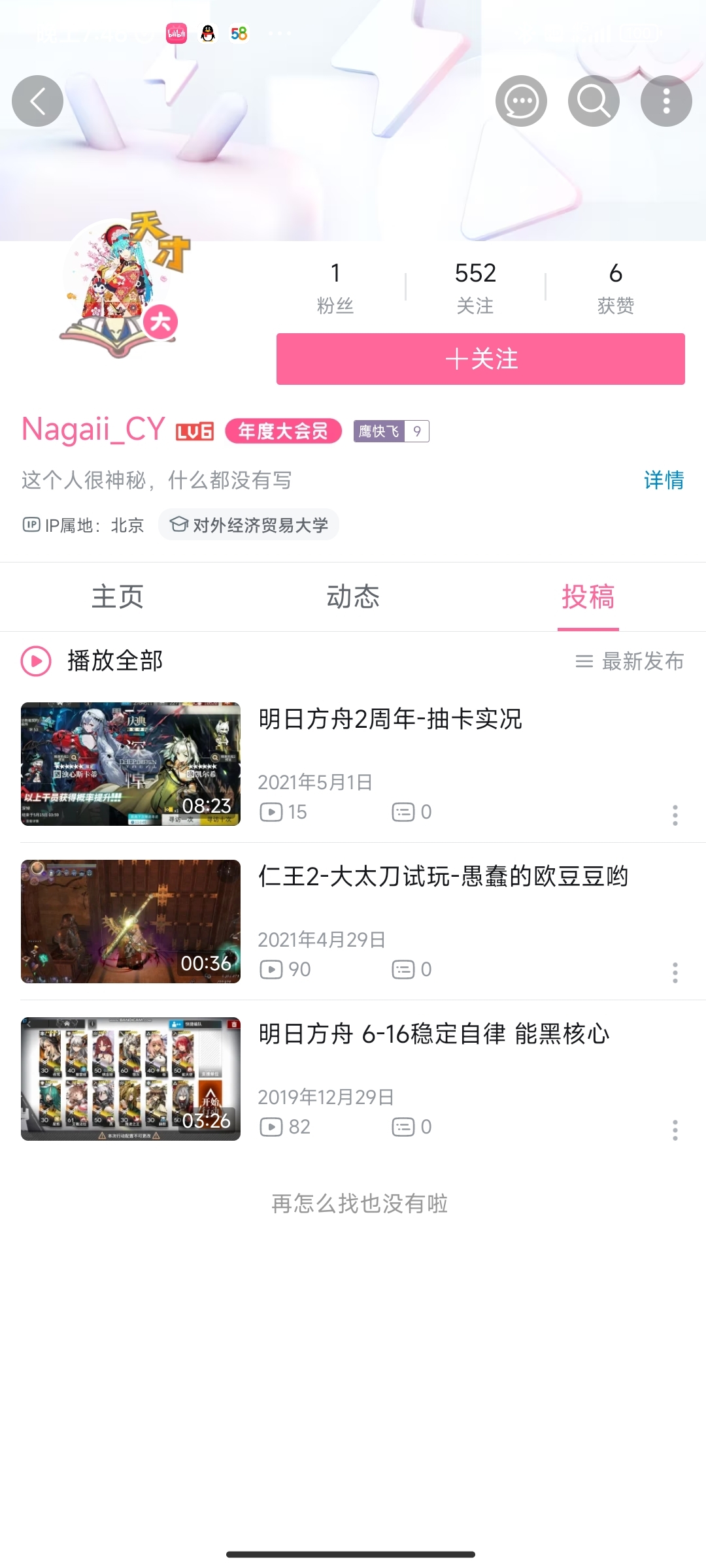
Task: Open the 对外经济贸易大学 school tag
Action: pyautogui.click(x=249, y=525)
